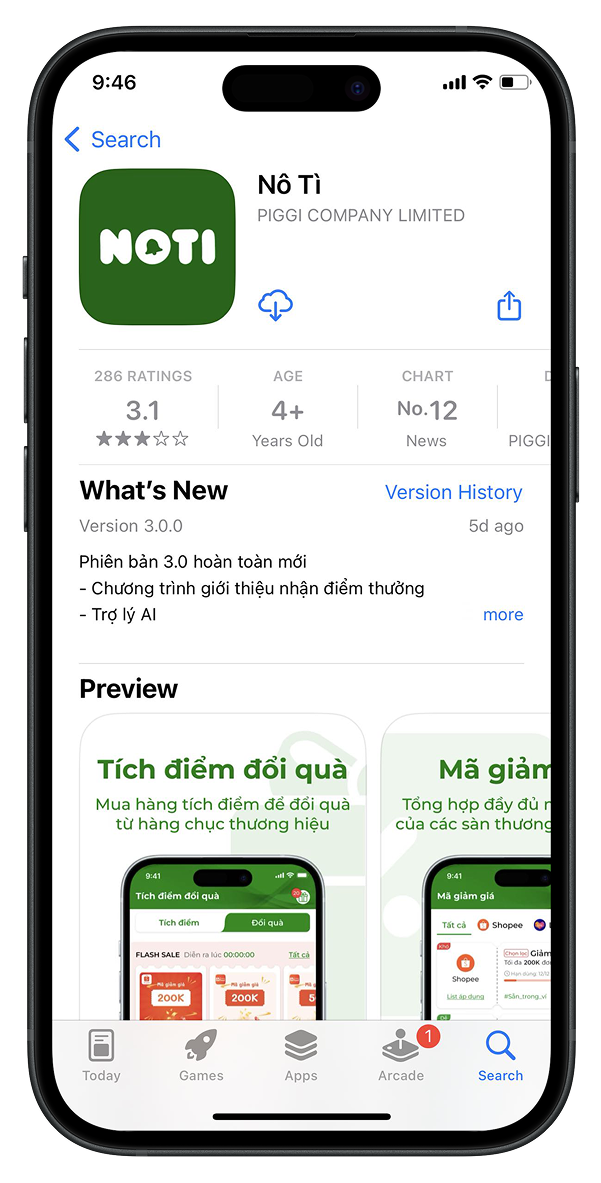The width and height of the screenshot is (601, 1183).
Task: Go back to Search results
Action: coord(112,140)
